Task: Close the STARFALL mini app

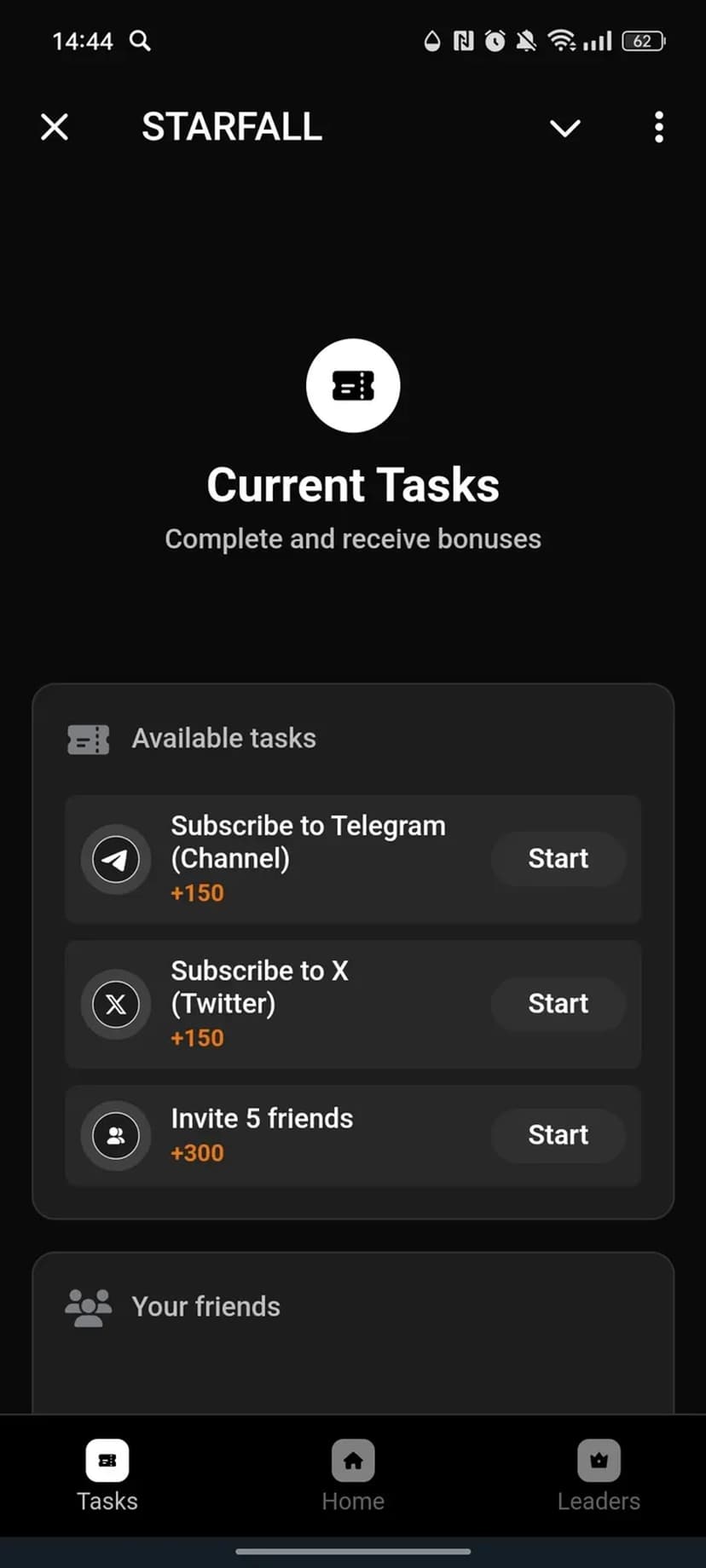Action: (x=55, y=128)
